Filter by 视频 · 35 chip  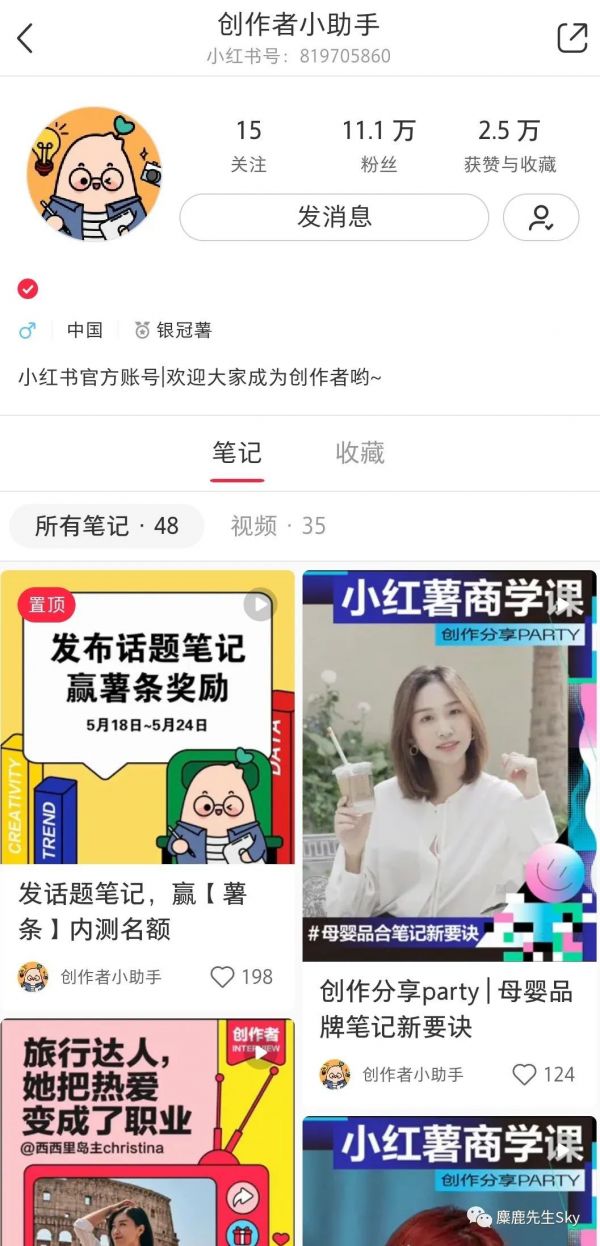point(278,526)
